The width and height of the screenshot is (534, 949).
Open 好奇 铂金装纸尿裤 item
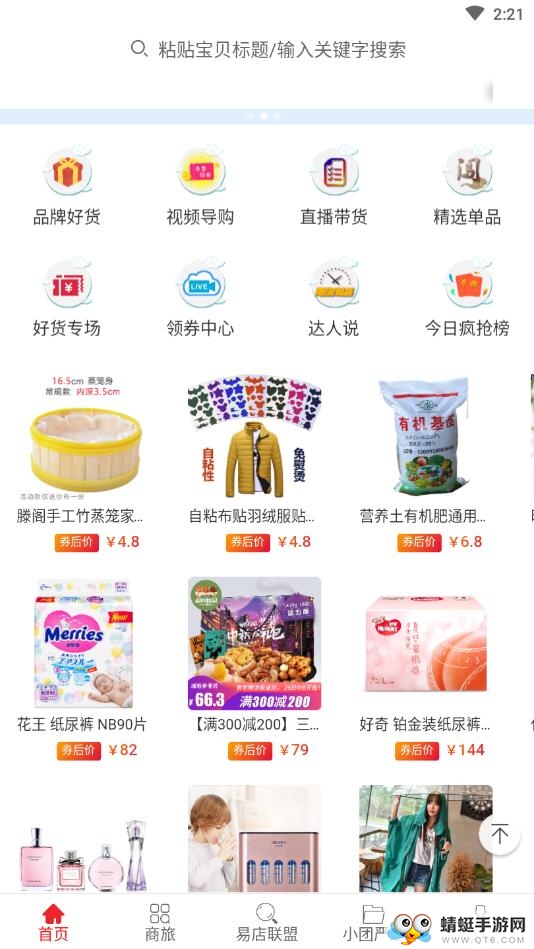point(425,669)
